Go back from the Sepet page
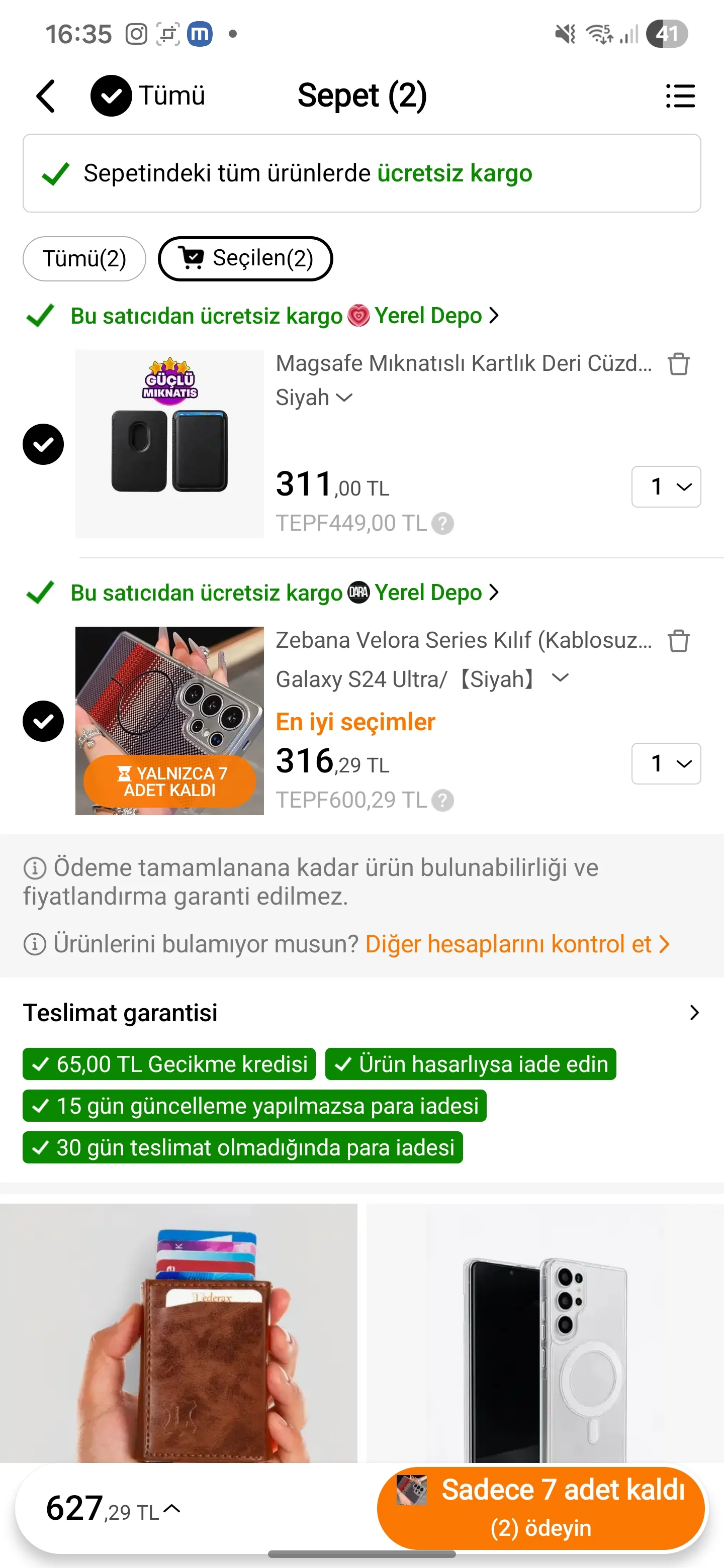Viewport: 724px width, 1568px height. (x=46, y=96)
